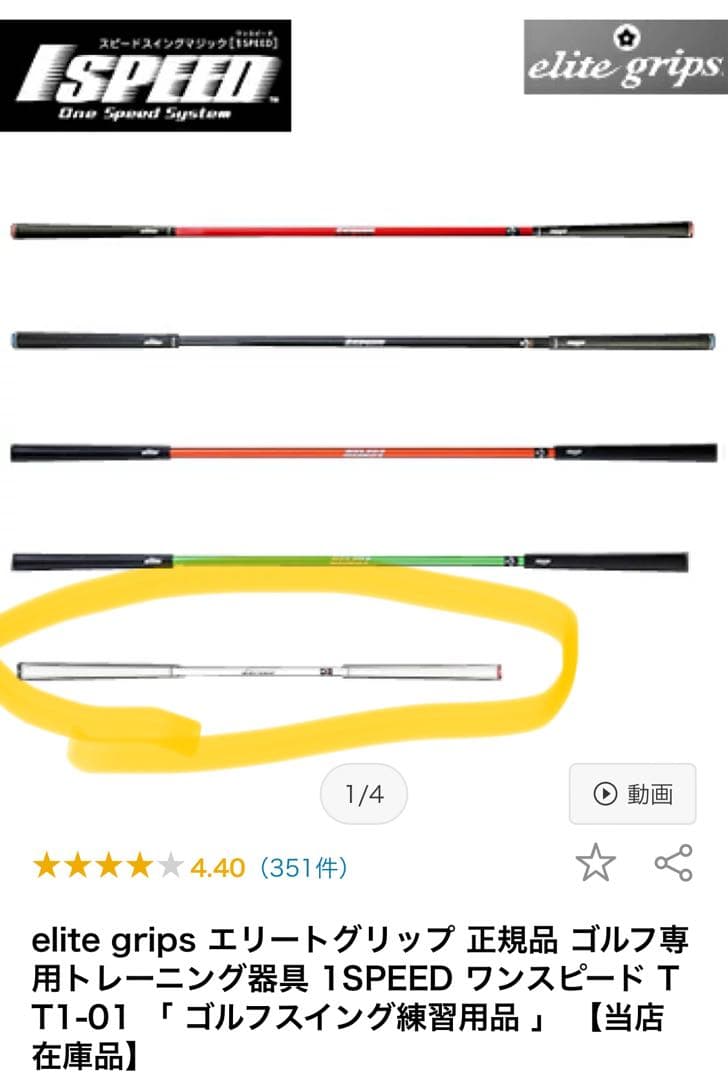Open the 351件 reviews link
Image resolution: width=728 pixels, height=1080 pixels.
pos(304,867)
